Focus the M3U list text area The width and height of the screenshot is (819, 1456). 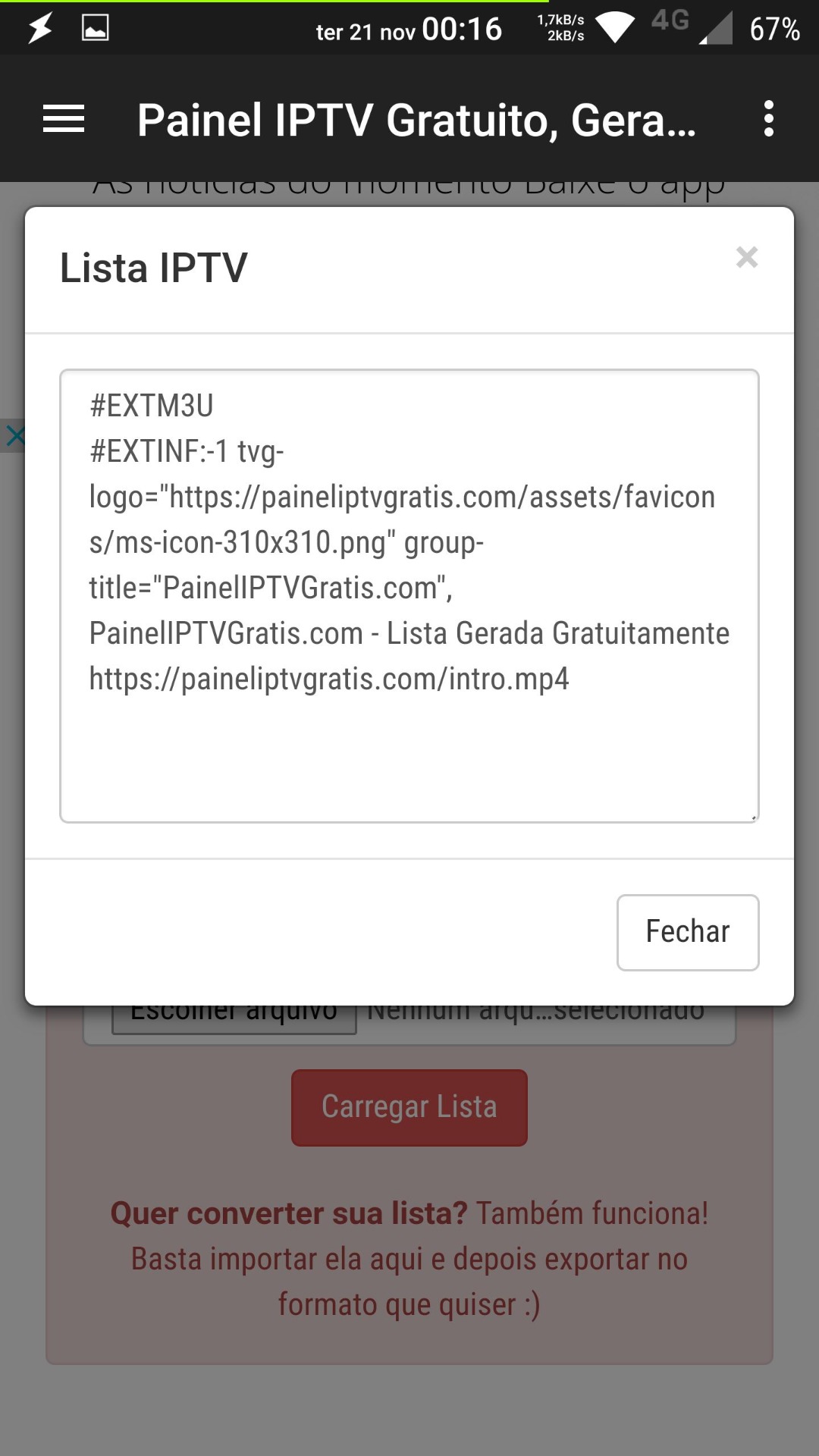[x=409, y=751]
